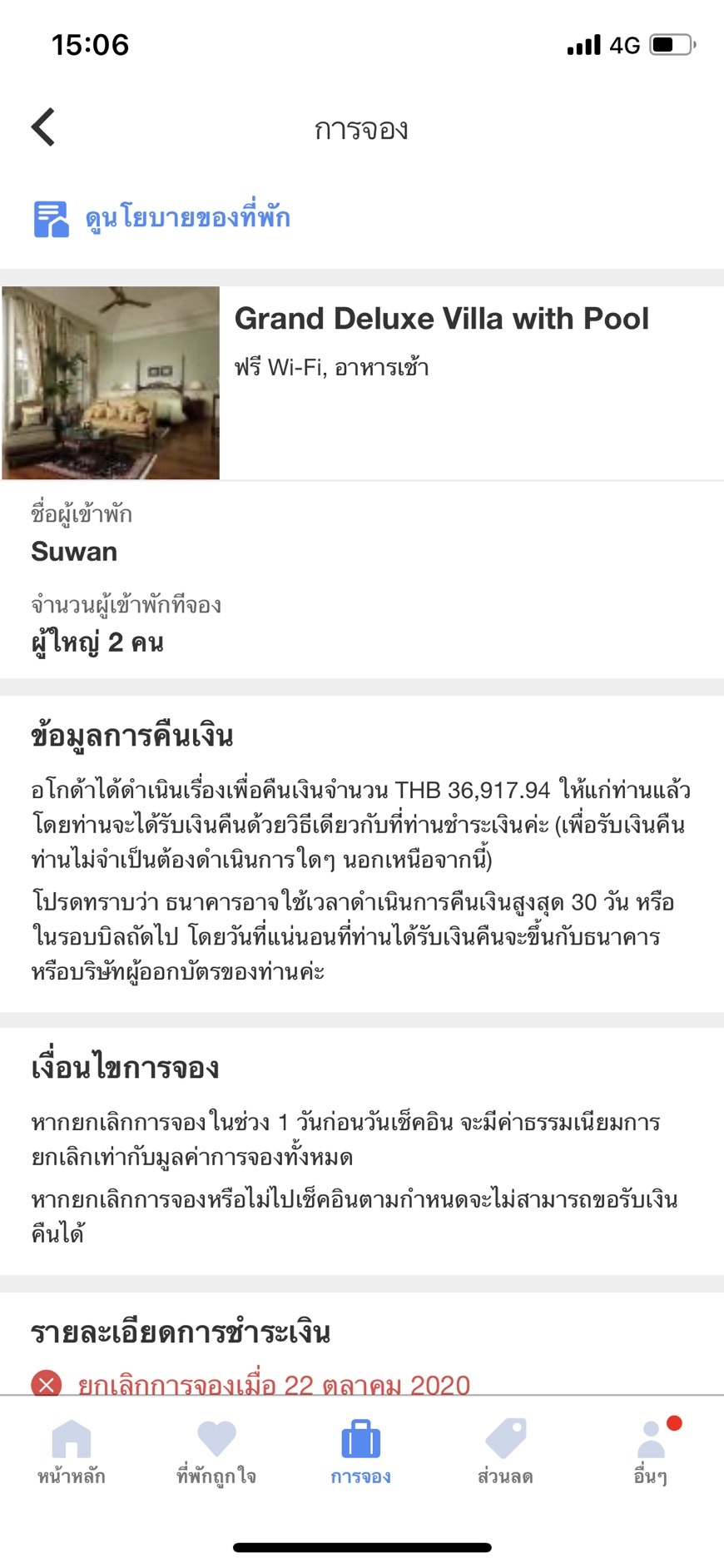Image resolution: width=724 pixels, height=1568 pixels.
Task: Open the Grand Deluxe Villa room photo
Action: 111,383
